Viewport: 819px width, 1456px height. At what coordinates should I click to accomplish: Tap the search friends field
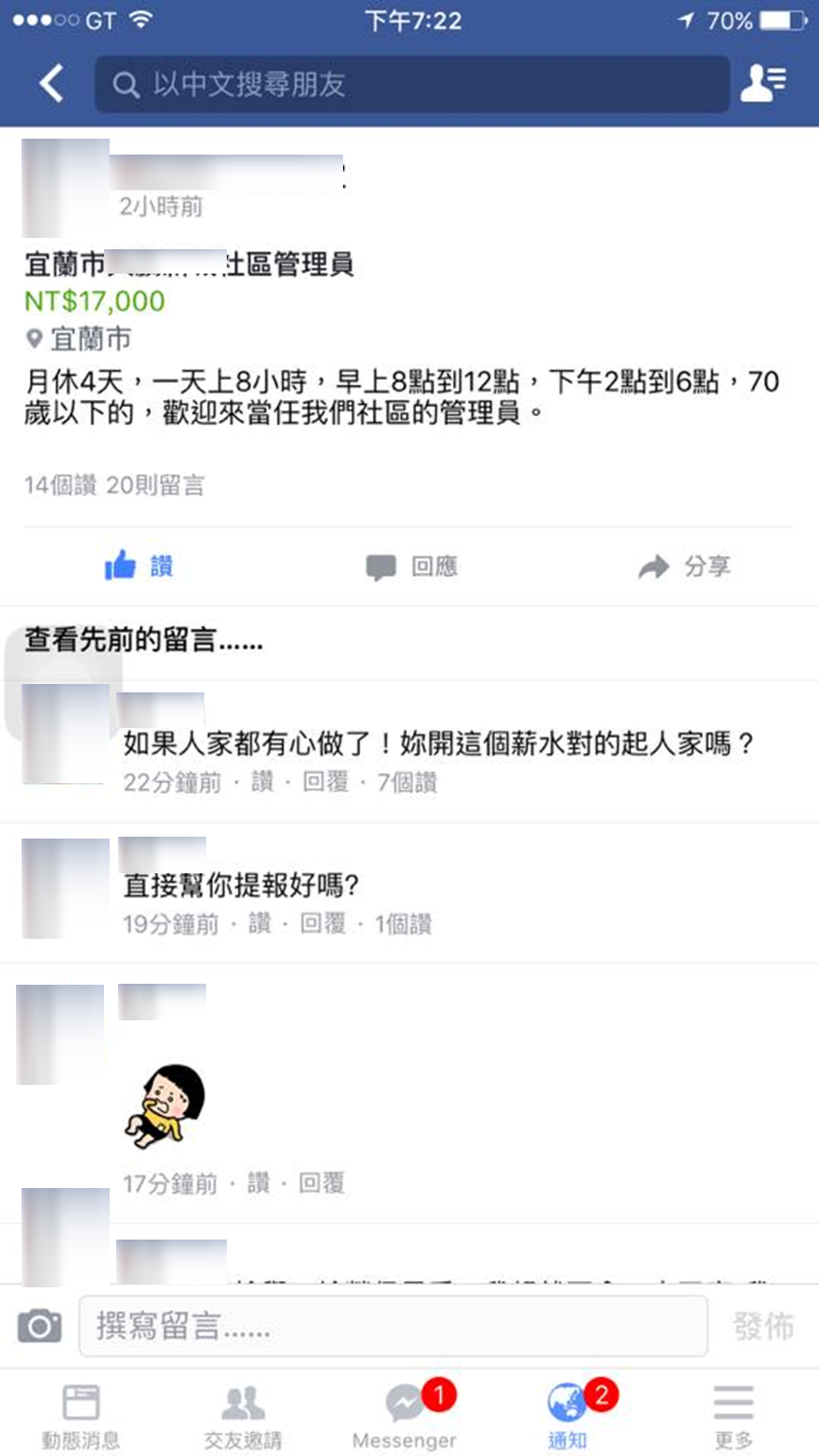pyautogui.click(x=412, y=84)
